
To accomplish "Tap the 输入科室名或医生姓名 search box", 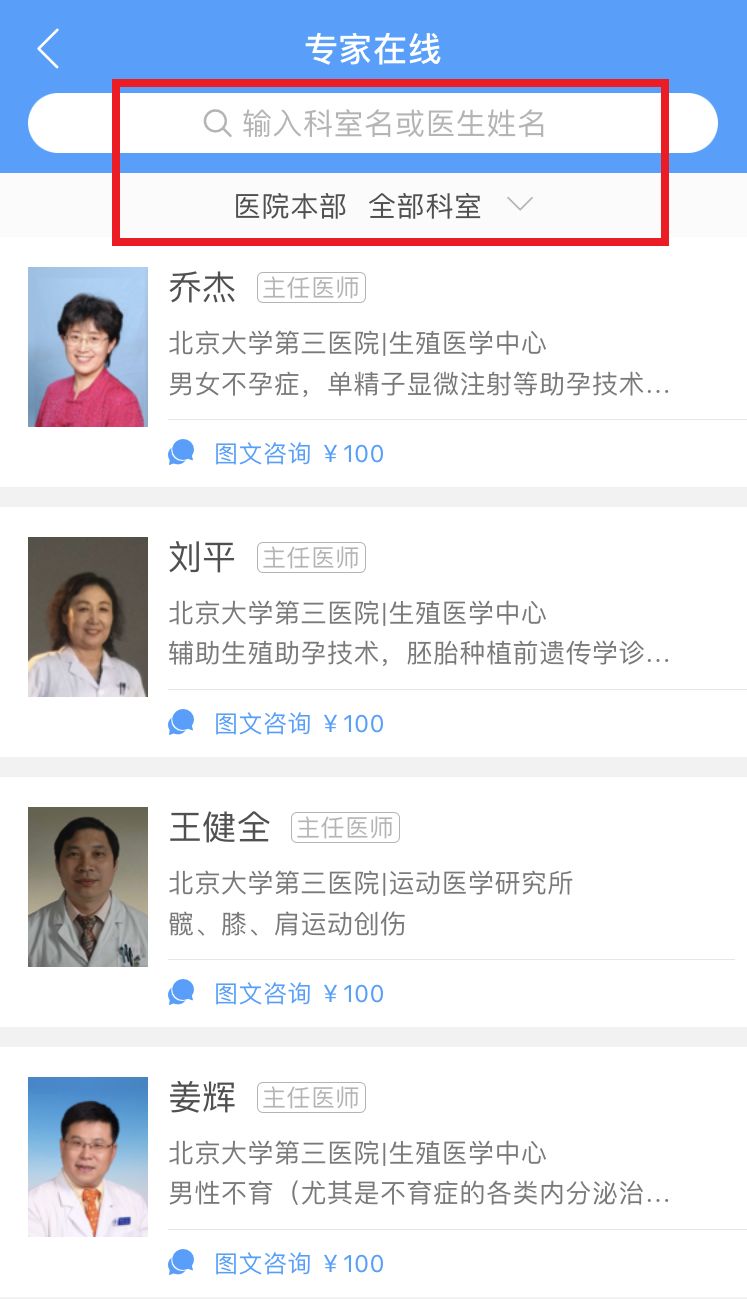I will click(x=373, y=123).
